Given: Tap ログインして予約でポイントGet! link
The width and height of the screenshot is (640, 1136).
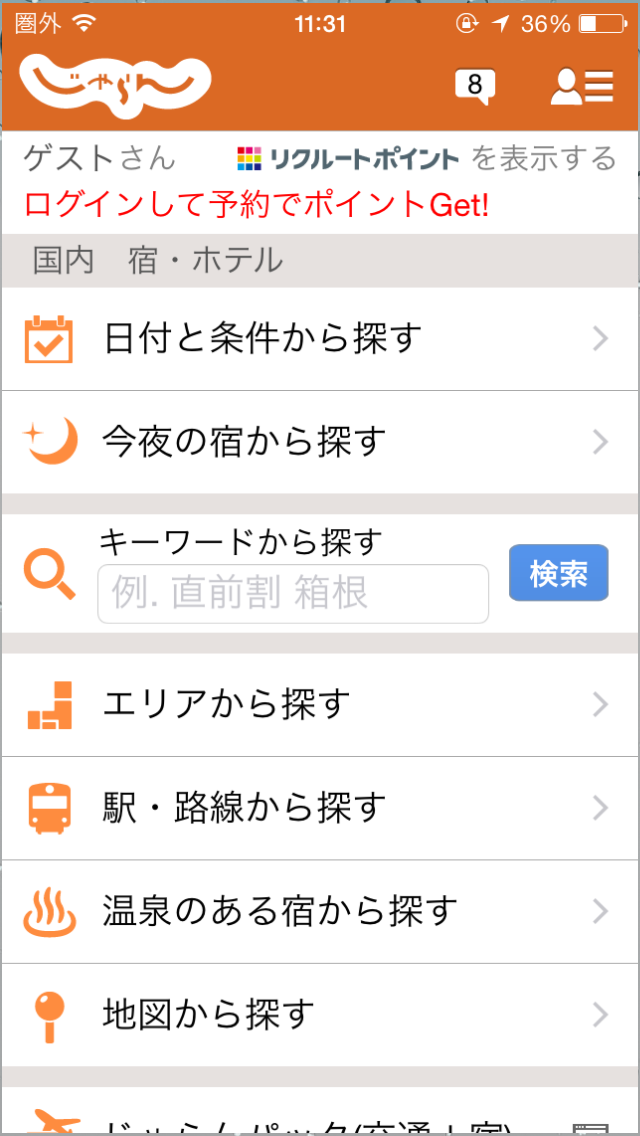Looking at the screenshot, I should (x=257, y=206).
